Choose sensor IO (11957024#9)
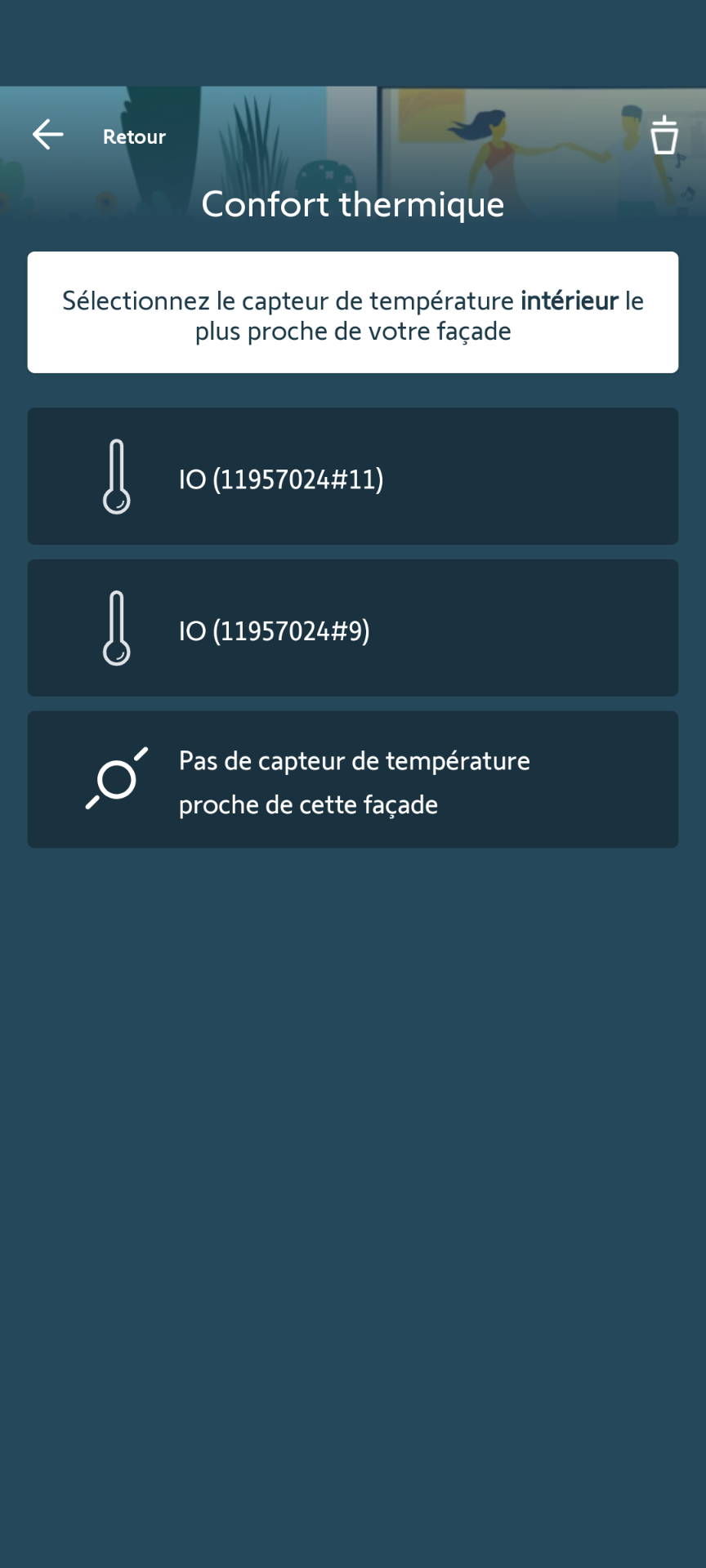Image resolution: width=706 pixels, height=1568 pixels. 352,628
